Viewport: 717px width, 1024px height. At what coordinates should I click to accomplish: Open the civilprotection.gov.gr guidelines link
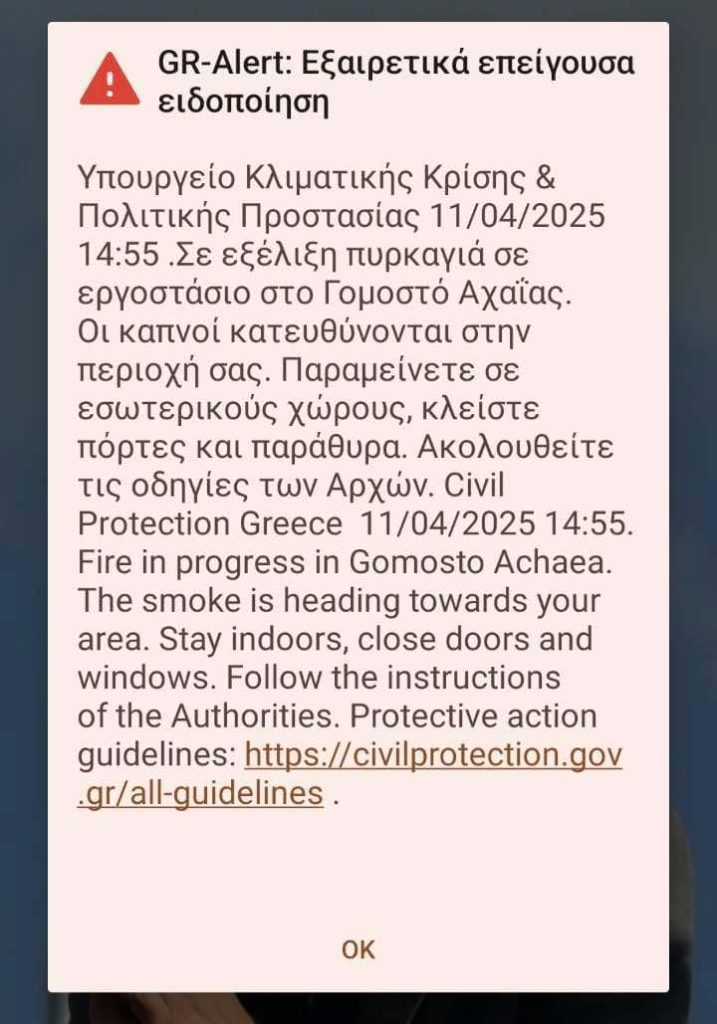[432, 755]
